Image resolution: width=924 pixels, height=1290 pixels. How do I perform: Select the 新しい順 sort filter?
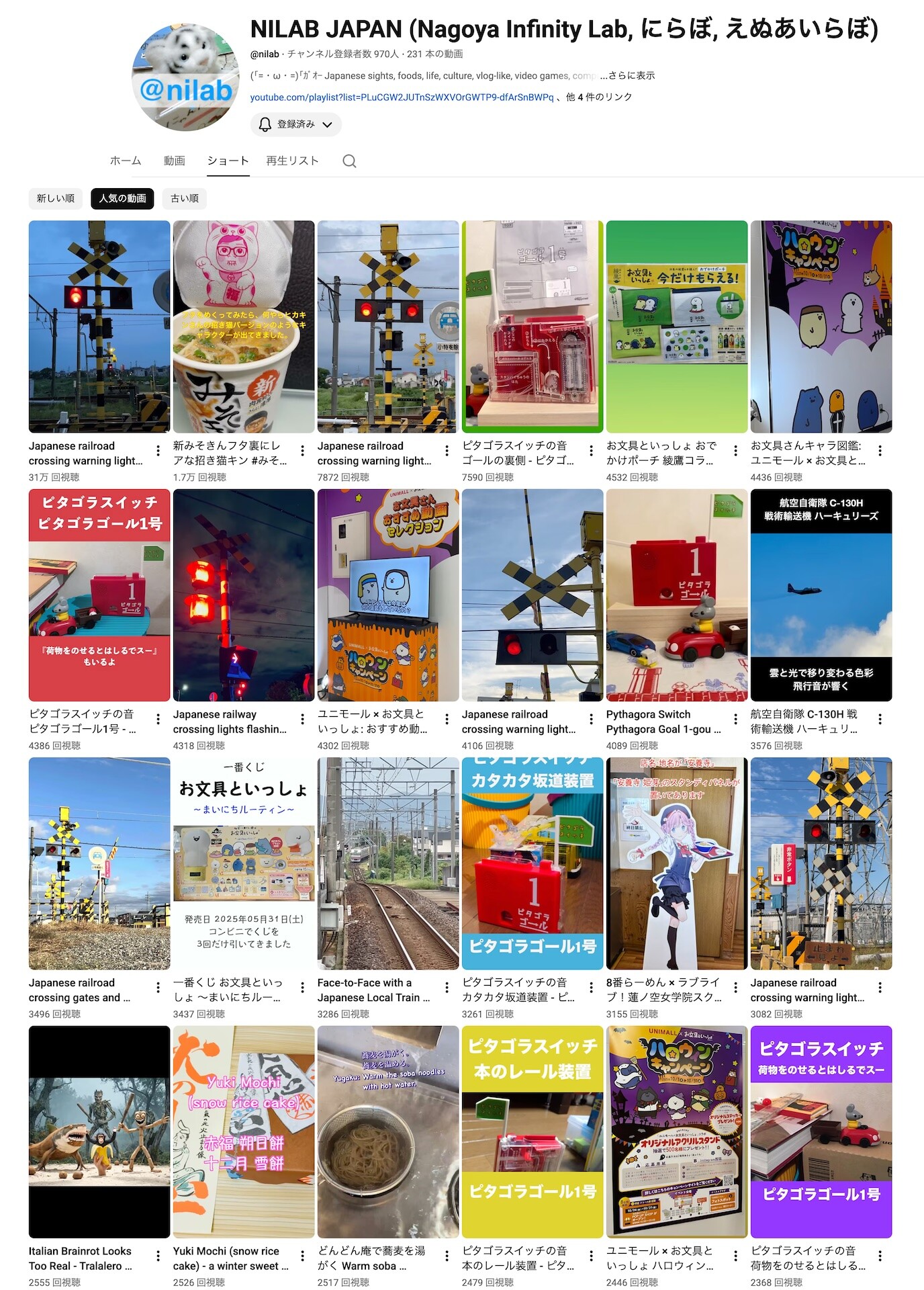click(54, 199)
